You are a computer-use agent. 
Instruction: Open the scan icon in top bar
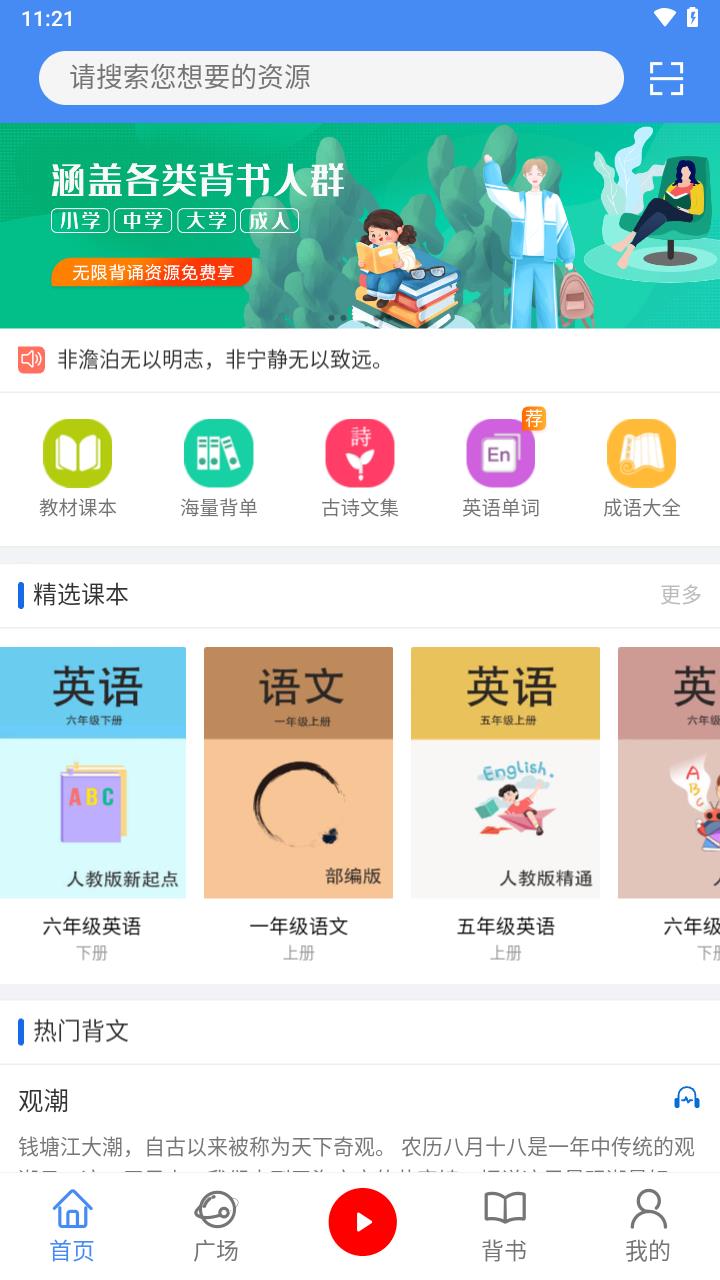[666, 78]
